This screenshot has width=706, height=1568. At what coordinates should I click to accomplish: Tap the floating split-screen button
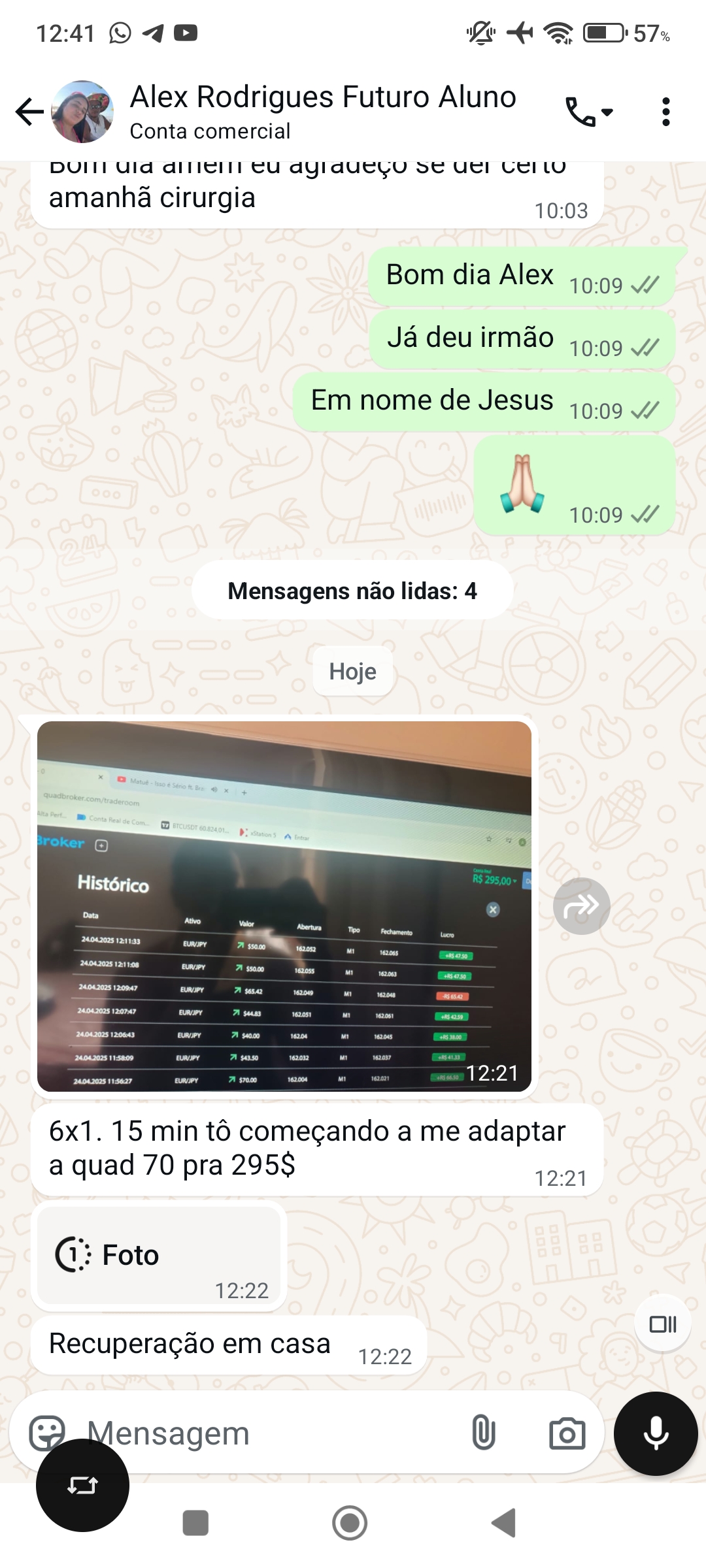coord(662,1324)
